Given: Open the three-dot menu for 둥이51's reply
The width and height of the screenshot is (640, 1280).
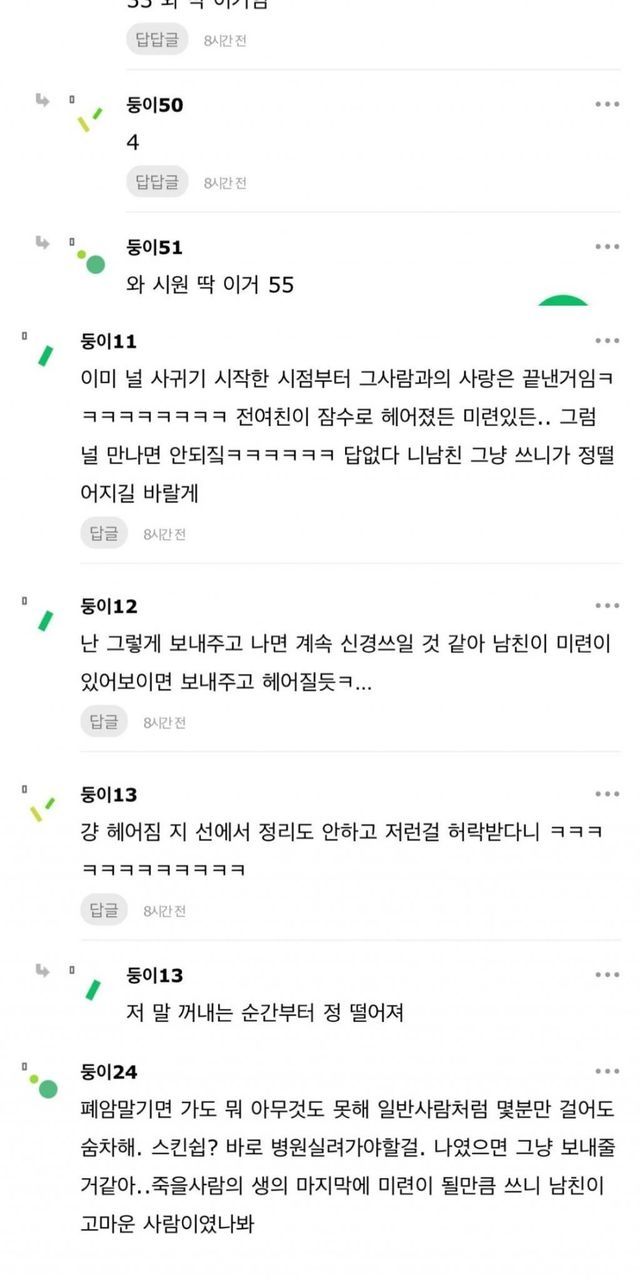Looking at the screenshot, I should (607, 246).
